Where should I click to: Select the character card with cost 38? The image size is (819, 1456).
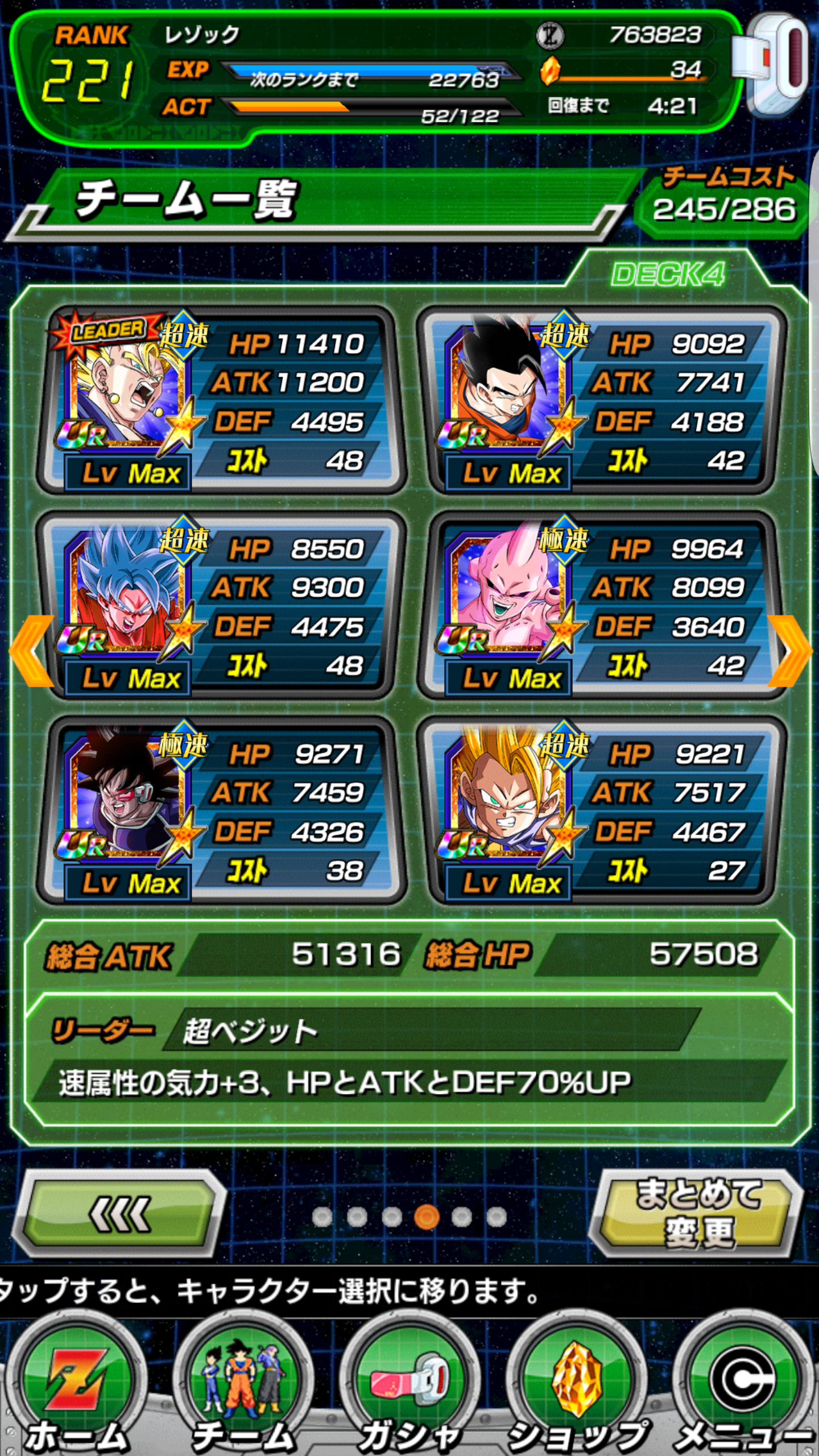[x=221, y=810]
